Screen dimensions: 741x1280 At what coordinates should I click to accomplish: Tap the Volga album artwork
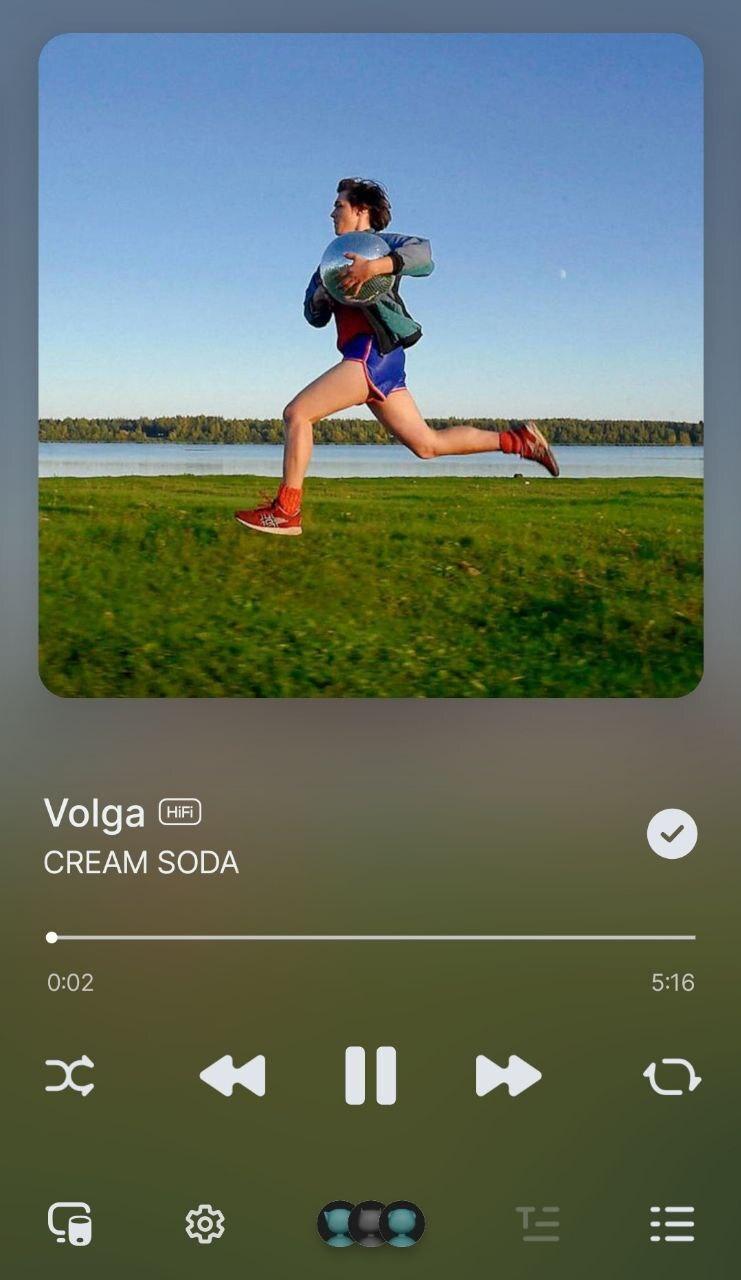[x=371, y=366]
